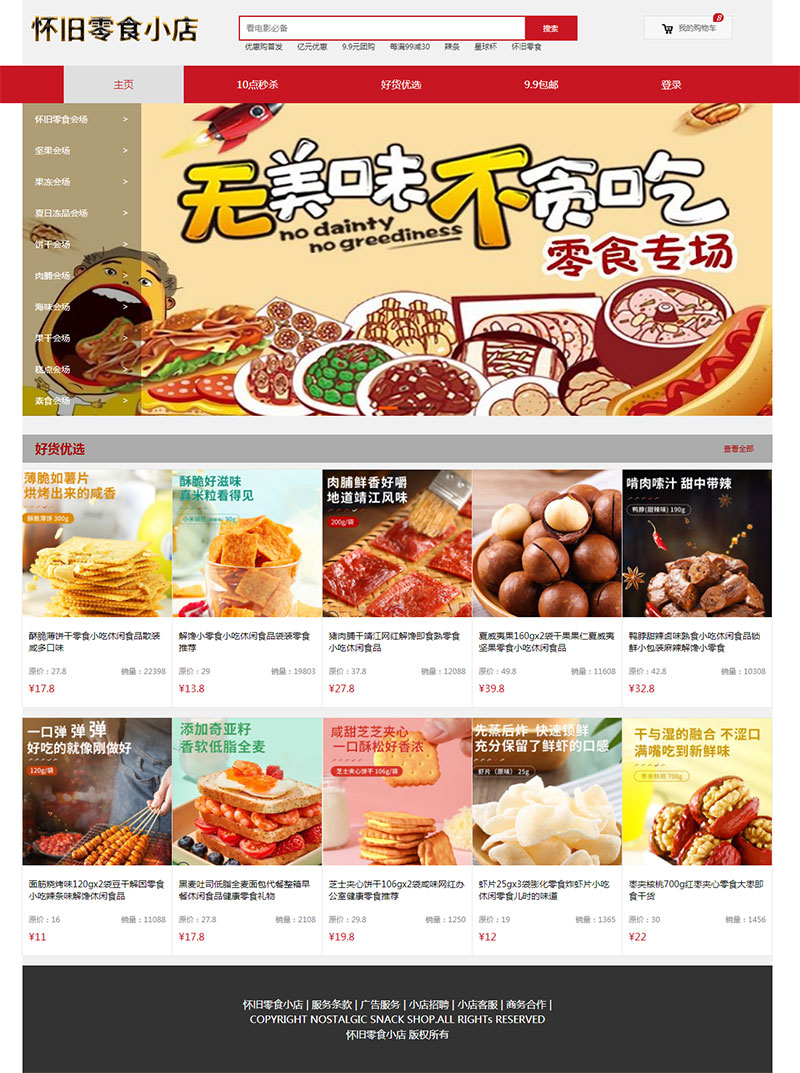The image size is (800, 1073).
Task: View all via 查看全部 link
Action: [x=738, y=449]
